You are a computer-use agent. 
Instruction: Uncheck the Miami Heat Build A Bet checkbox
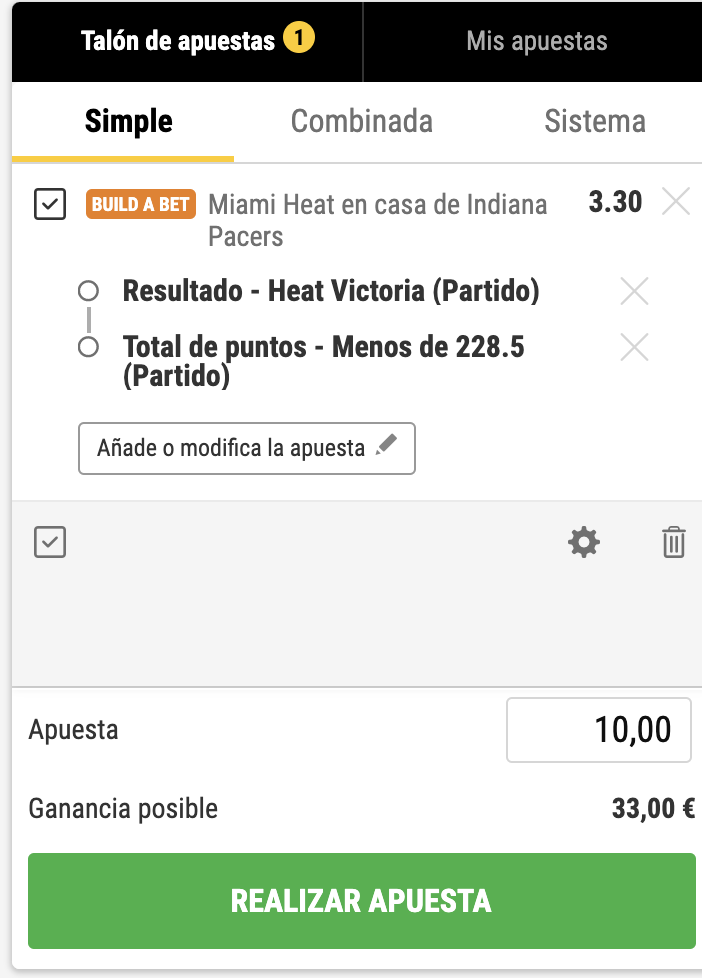coord(50,204)
